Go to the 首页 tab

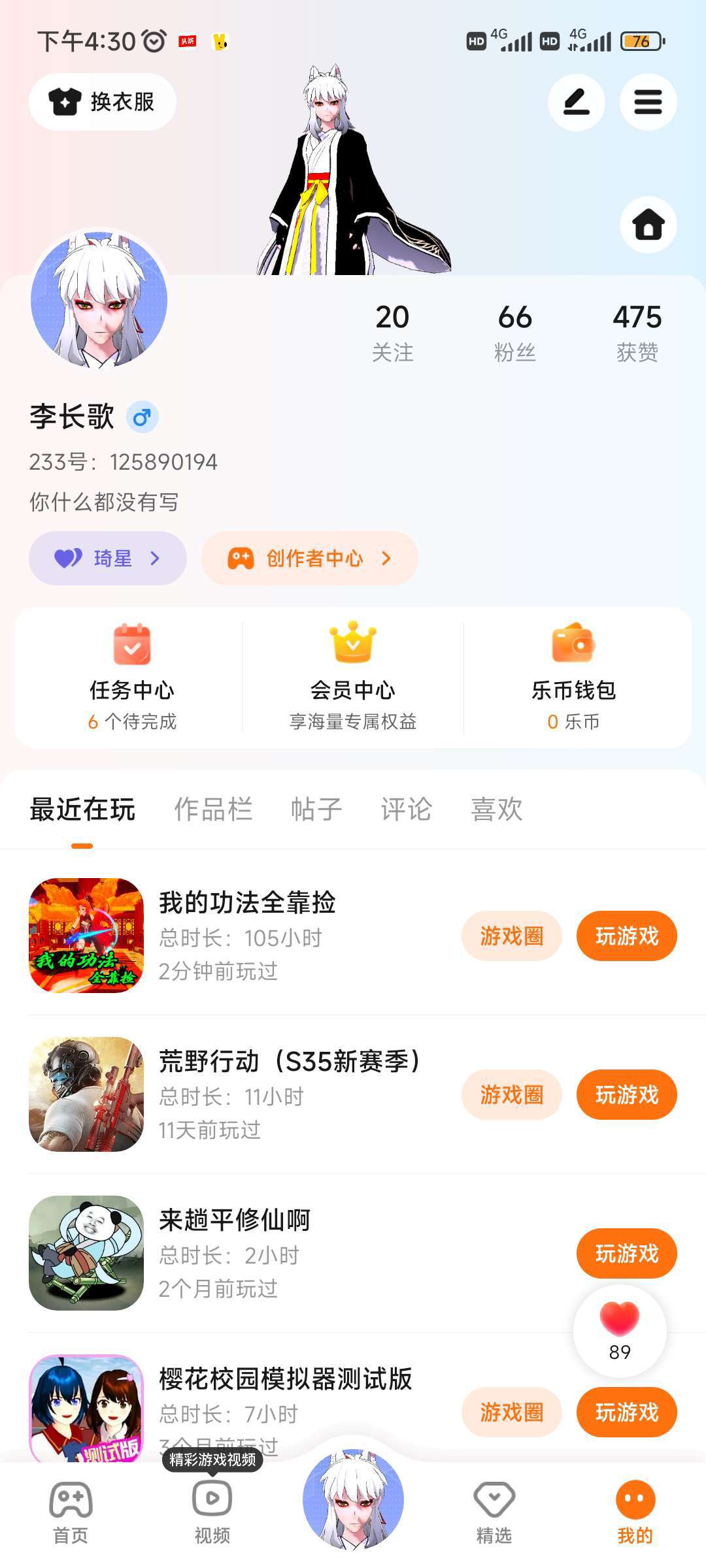coord(71,1511)
